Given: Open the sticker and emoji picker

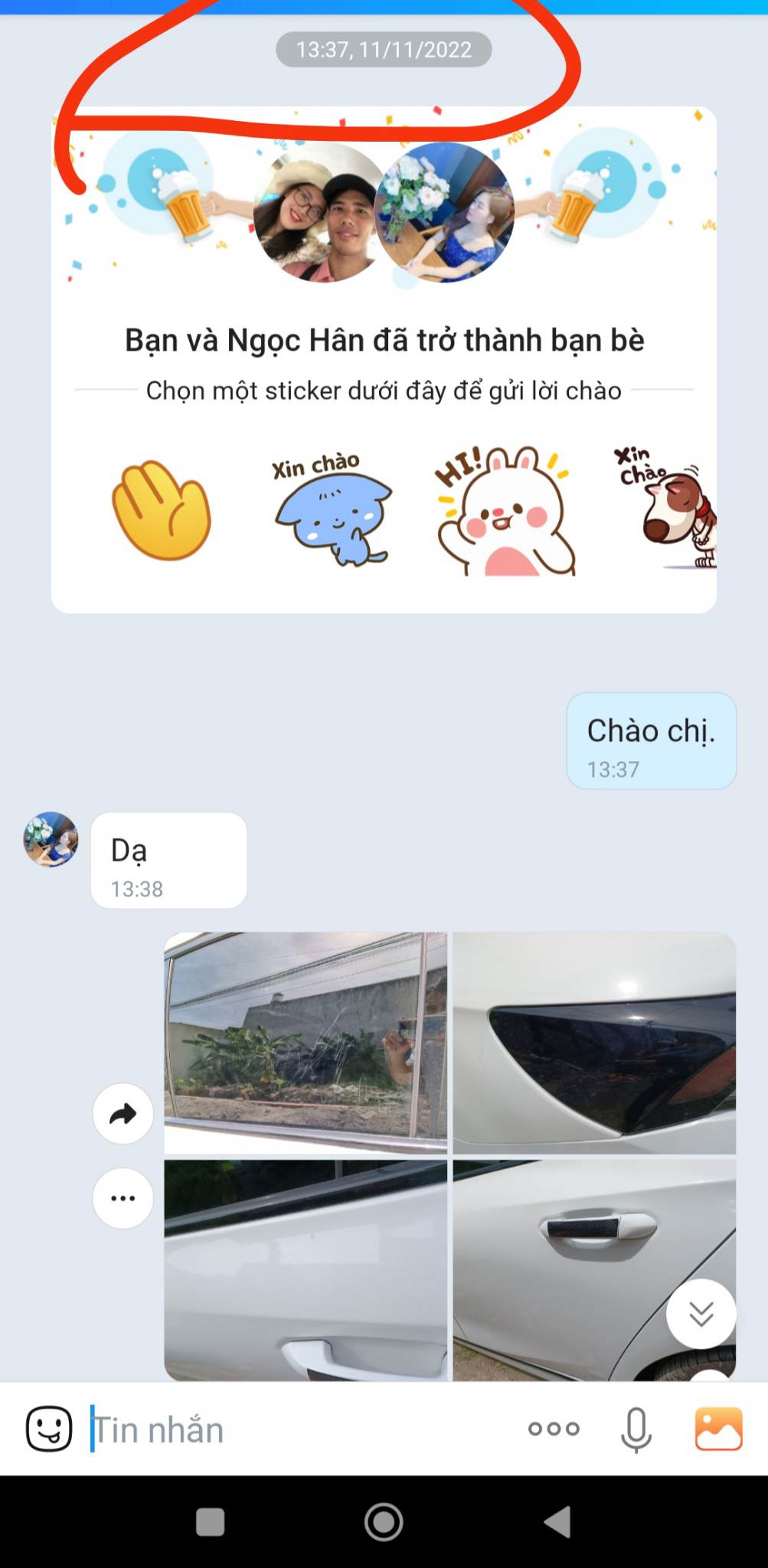Looking at the screenshot, I should [49, 1429].
